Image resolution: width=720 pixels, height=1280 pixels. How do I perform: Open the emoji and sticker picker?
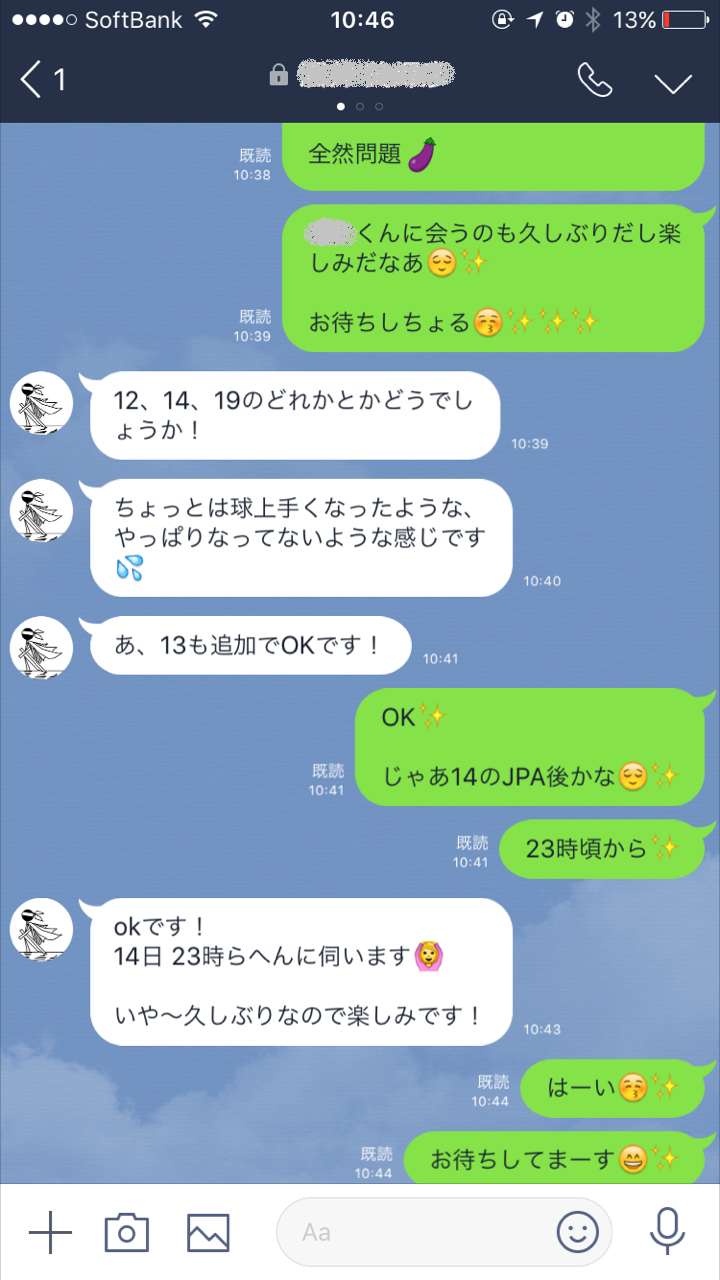click(x=578, y=1232)
